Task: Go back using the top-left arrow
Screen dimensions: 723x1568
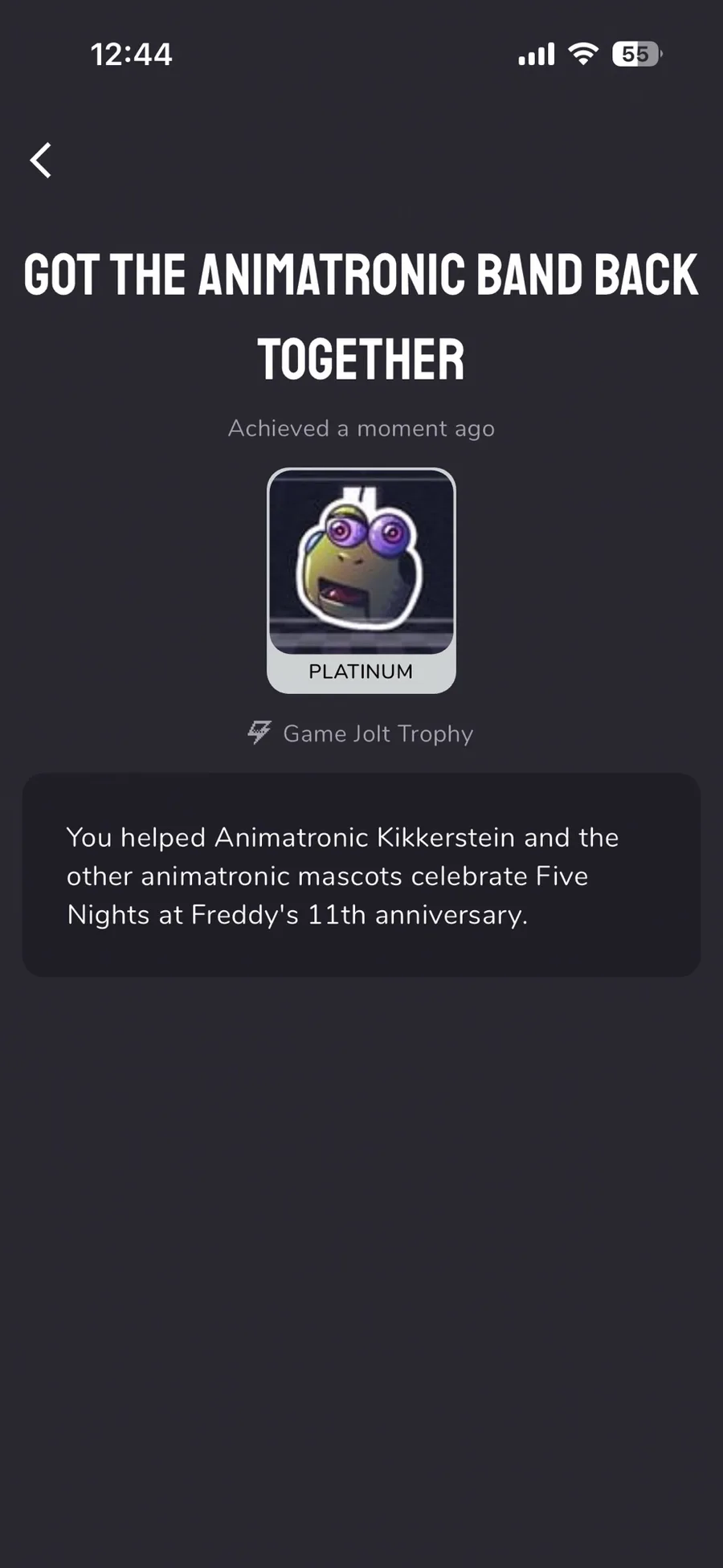Action: [x=41, y=160]
